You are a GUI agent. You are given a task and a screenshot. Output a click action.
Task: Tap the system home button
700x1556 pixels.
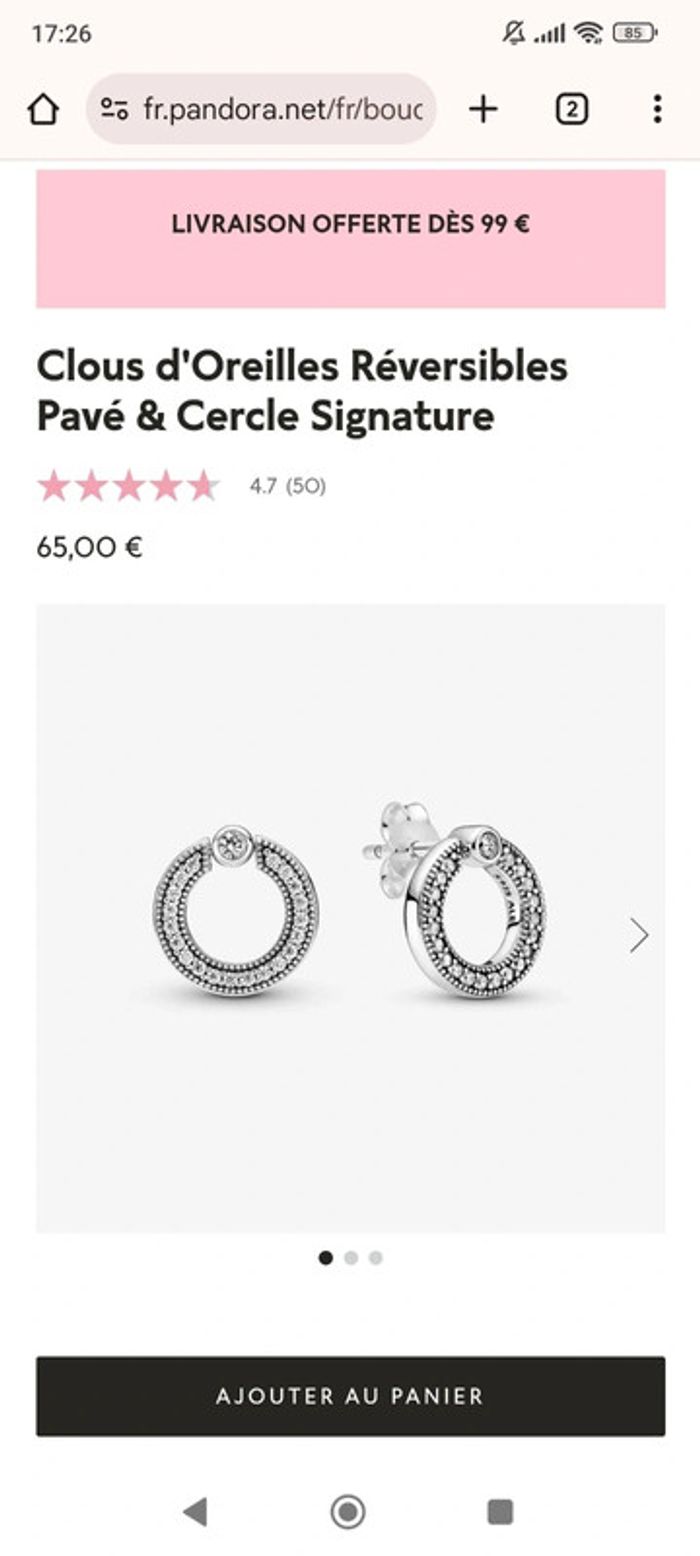[x=348, y=1512]
